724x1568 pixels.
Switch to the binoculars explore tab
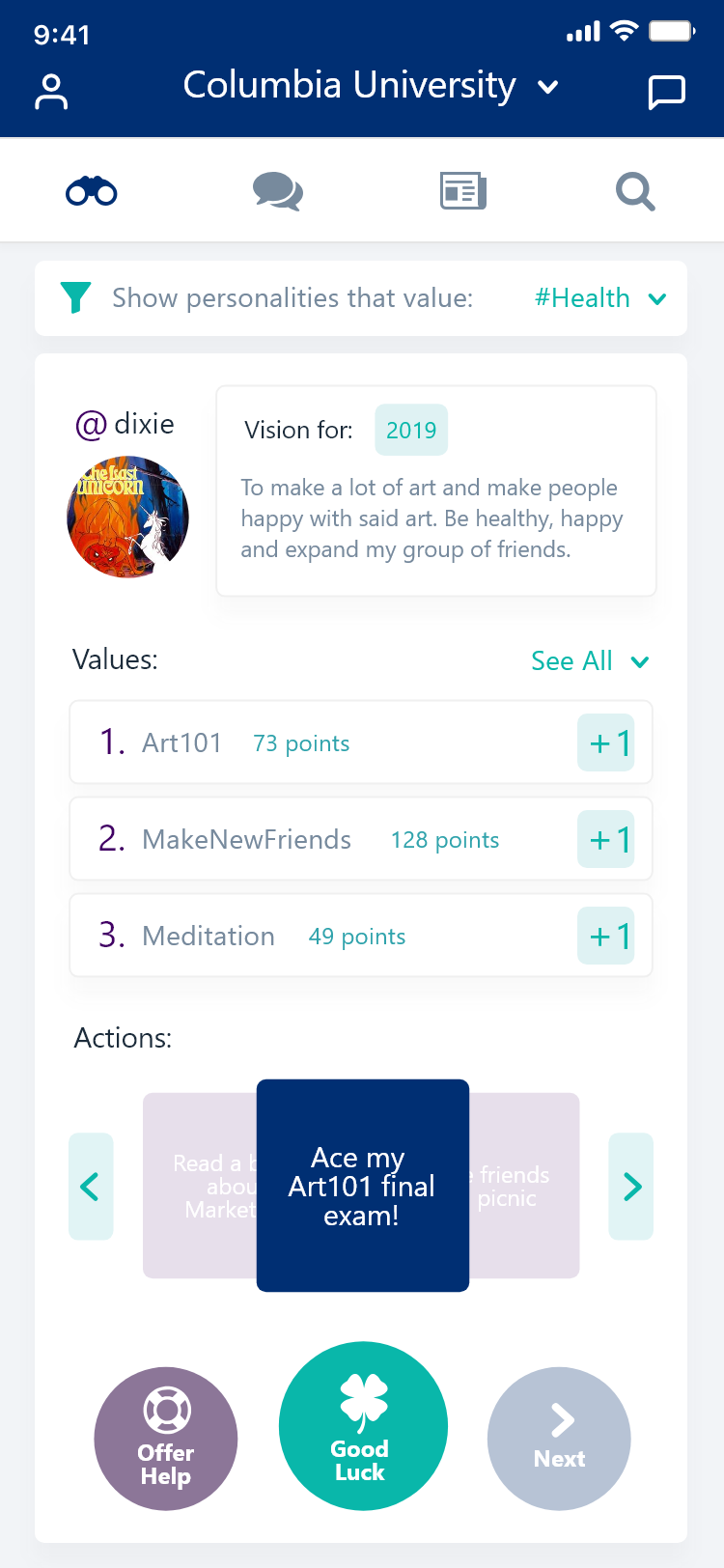(92, 192)
